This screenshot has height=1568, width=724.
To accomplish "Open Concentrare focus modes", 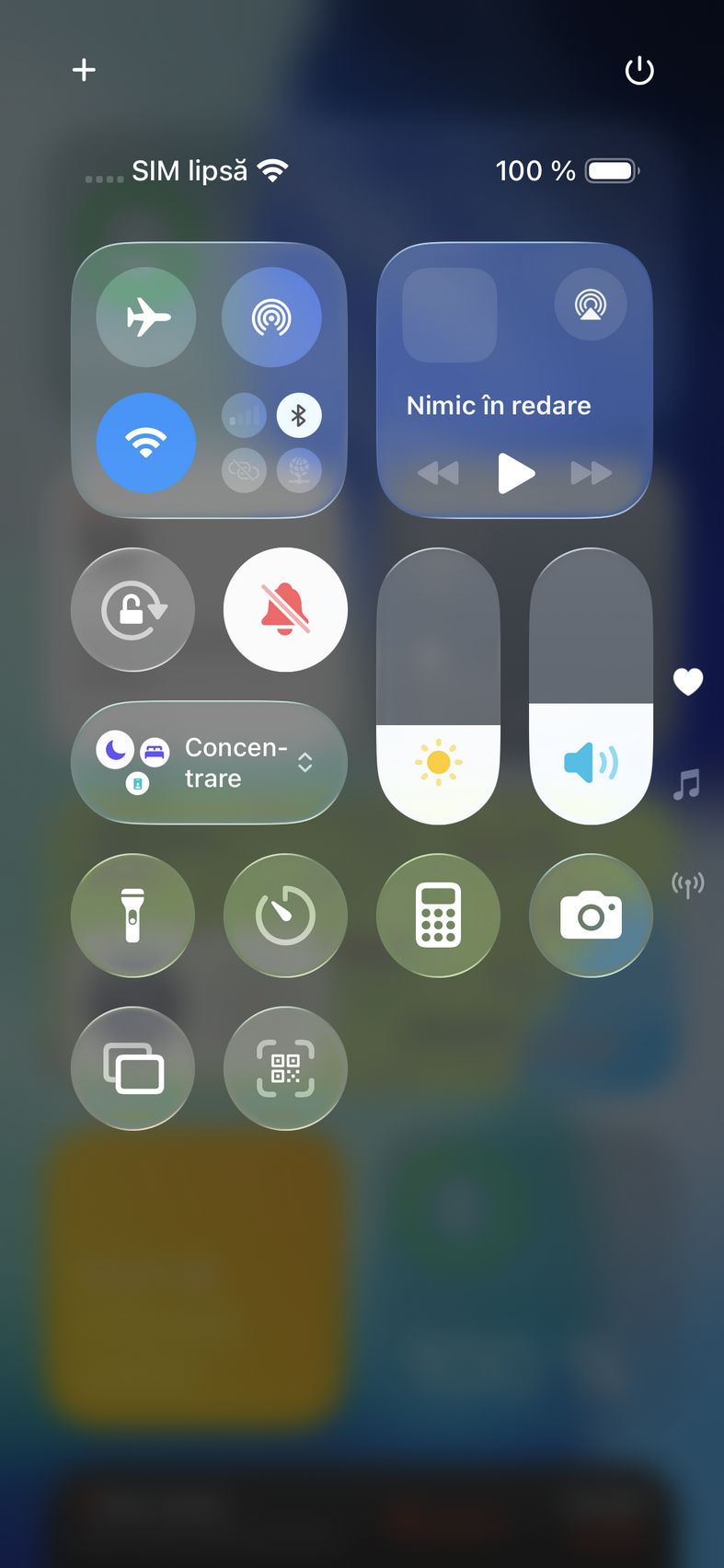I will click(x=210, y=763).
